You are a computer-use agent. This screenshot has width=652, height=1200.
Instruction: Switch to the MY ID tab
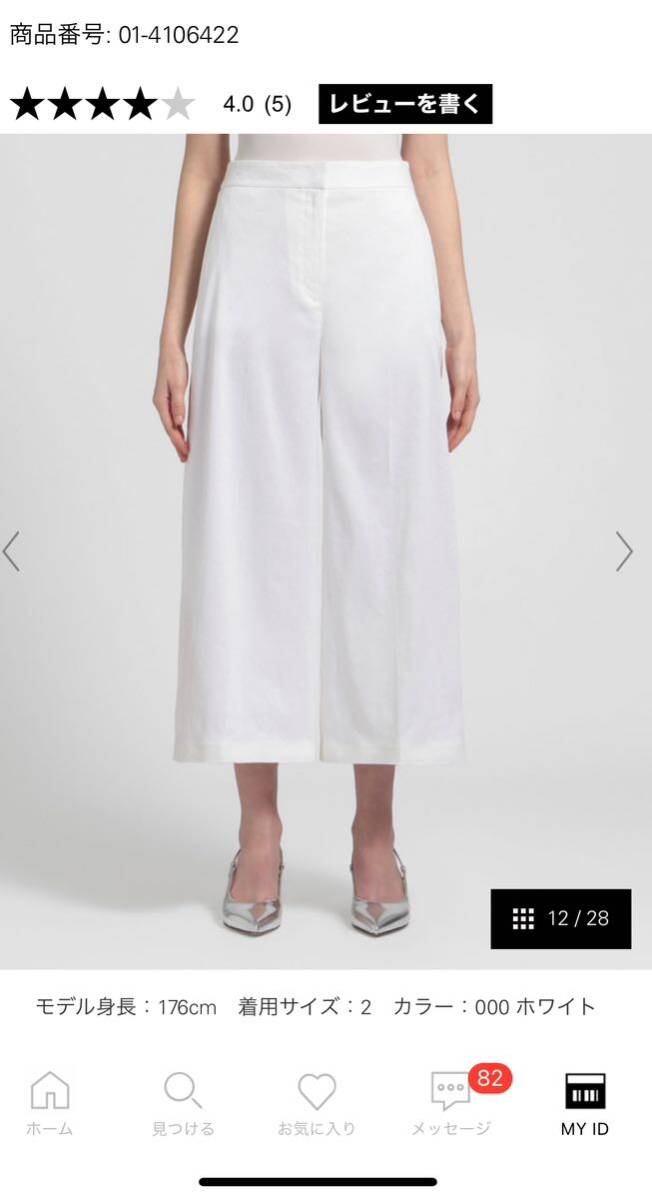coord(585,1103)
